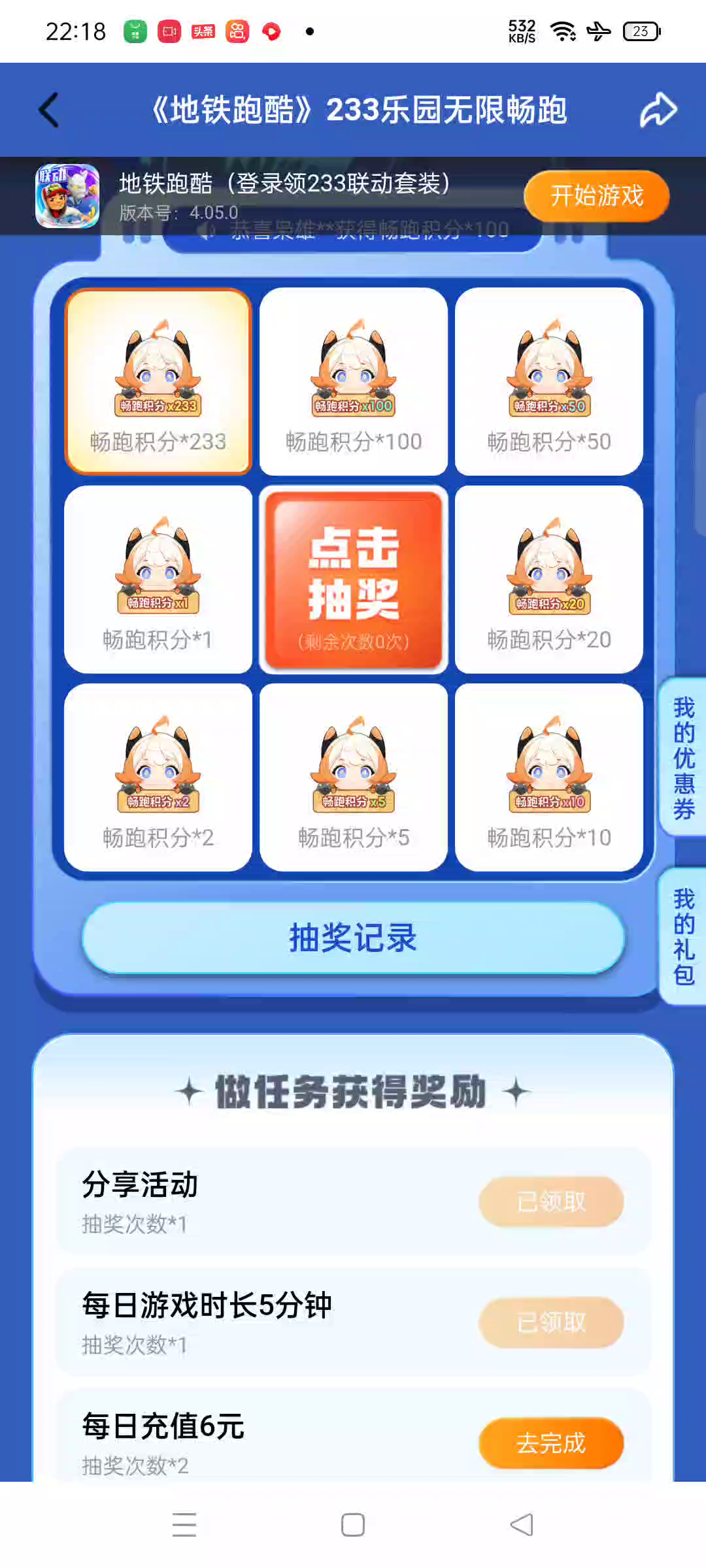
Task: Go to the system home screen
Action: point(353,1525)
